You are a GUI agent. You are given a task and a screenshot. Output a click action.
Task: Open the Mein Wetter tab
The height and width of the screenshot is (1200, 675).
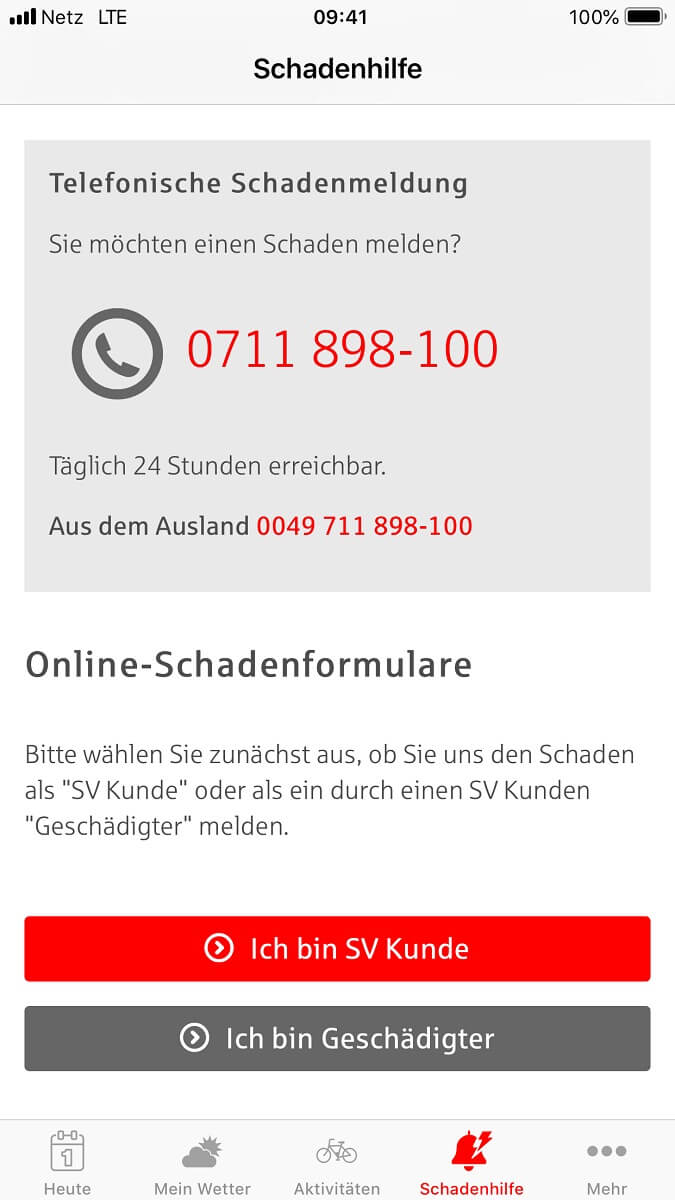coord(202,1163)
